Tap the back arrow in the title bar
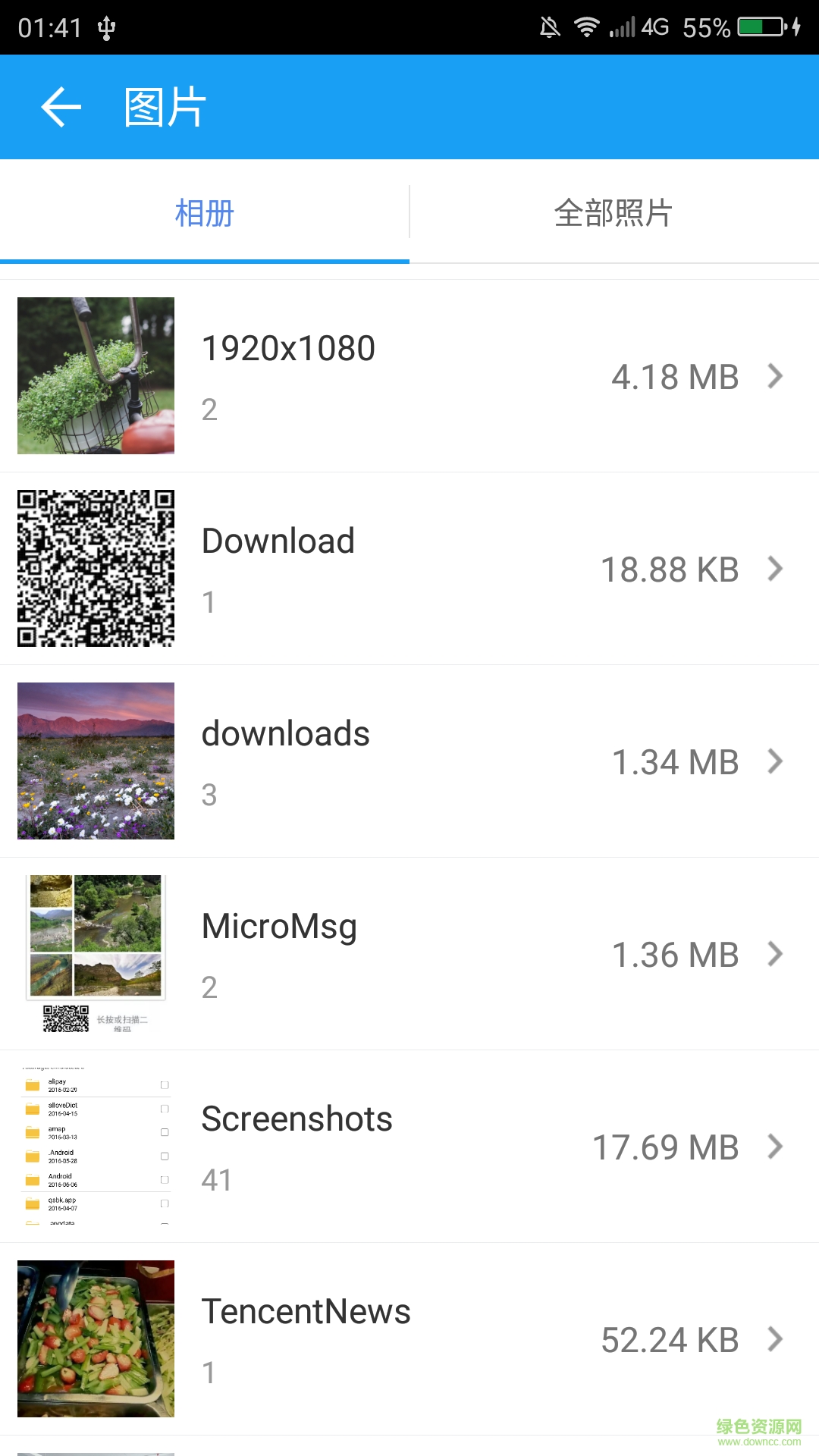The width and height of the screenshot is (819, 1456). [61, 106]
